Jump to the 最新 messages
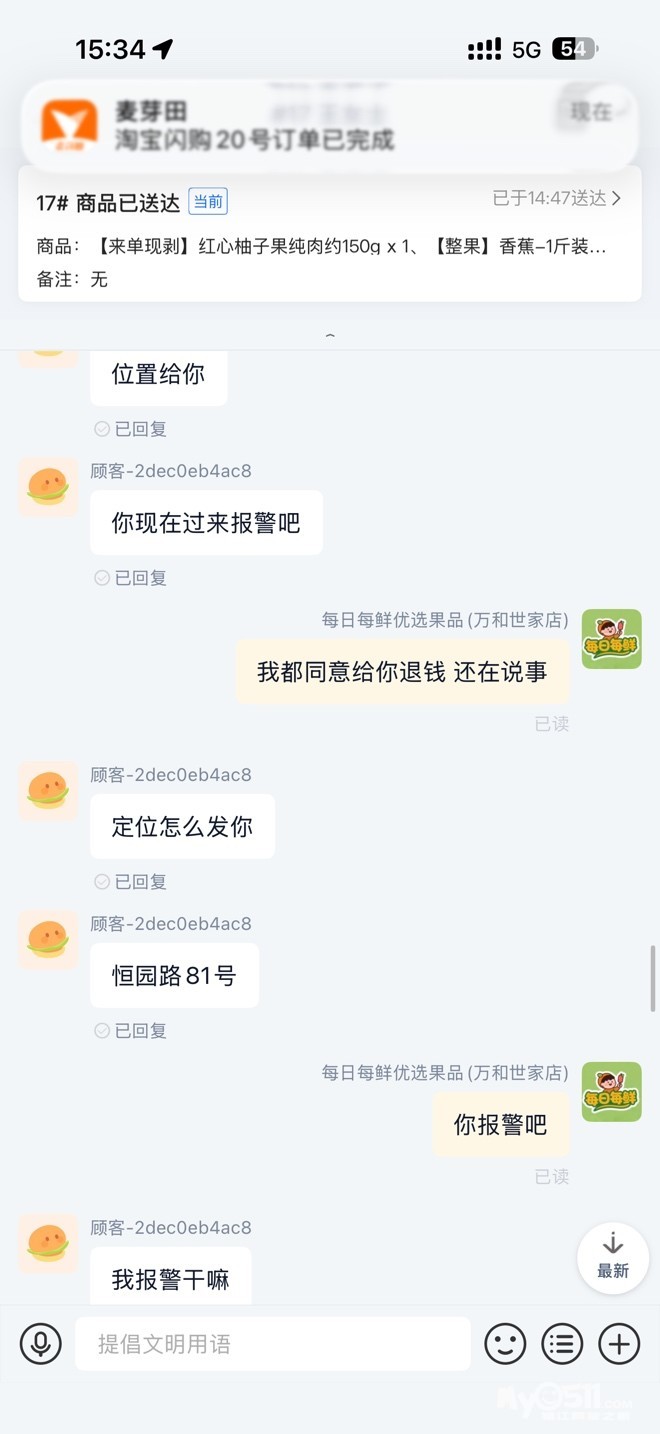This screenshot has width=660, height=1434. pos(613,1257)
